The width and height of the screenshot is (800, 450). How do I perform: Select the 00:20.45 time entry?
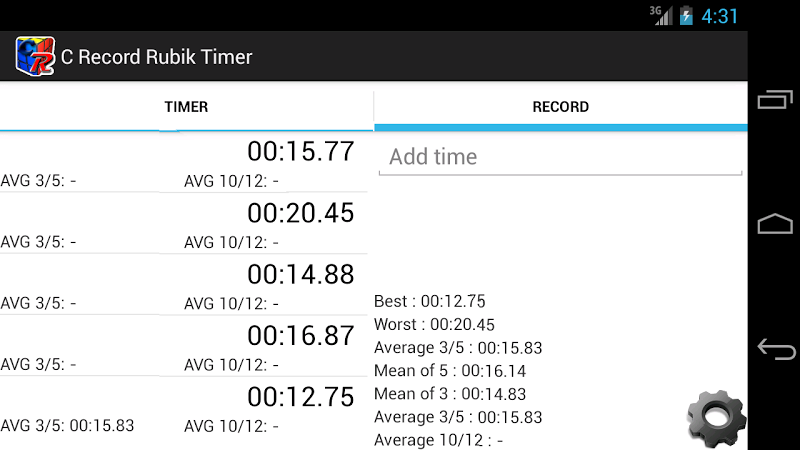coord(300,213)
